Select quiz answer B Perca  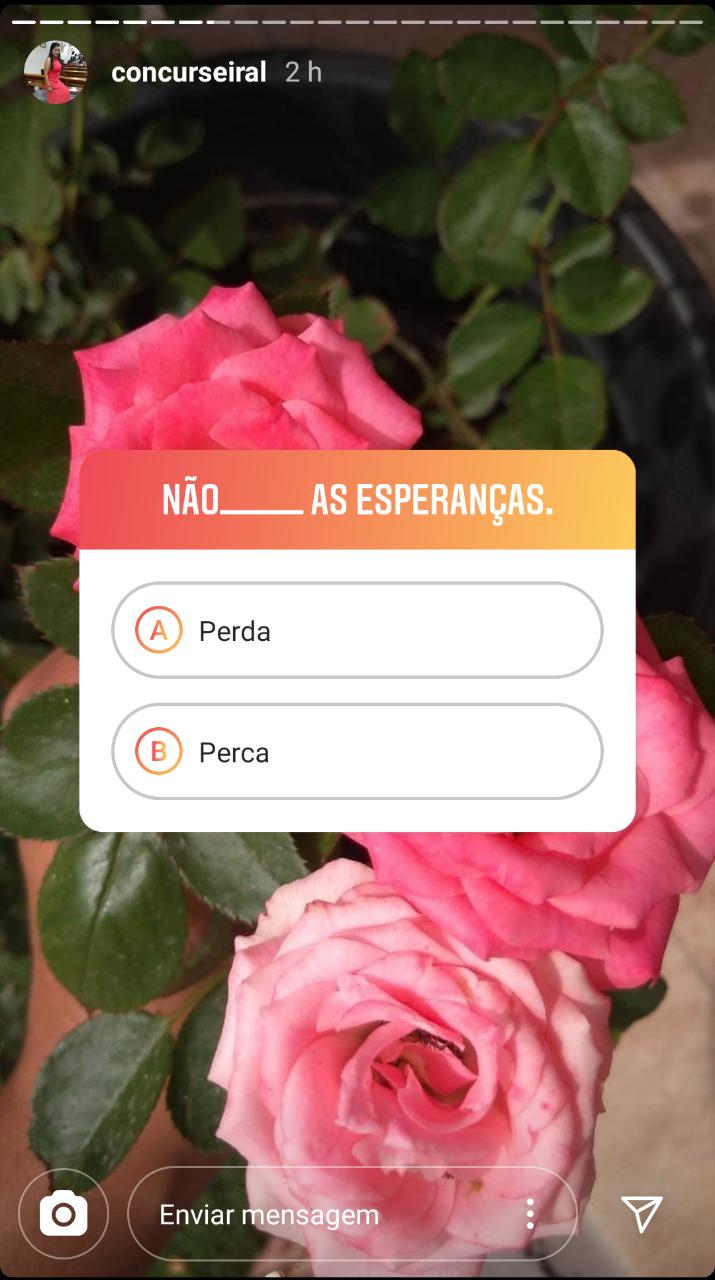pyautogui.click(x=357, y=752)
